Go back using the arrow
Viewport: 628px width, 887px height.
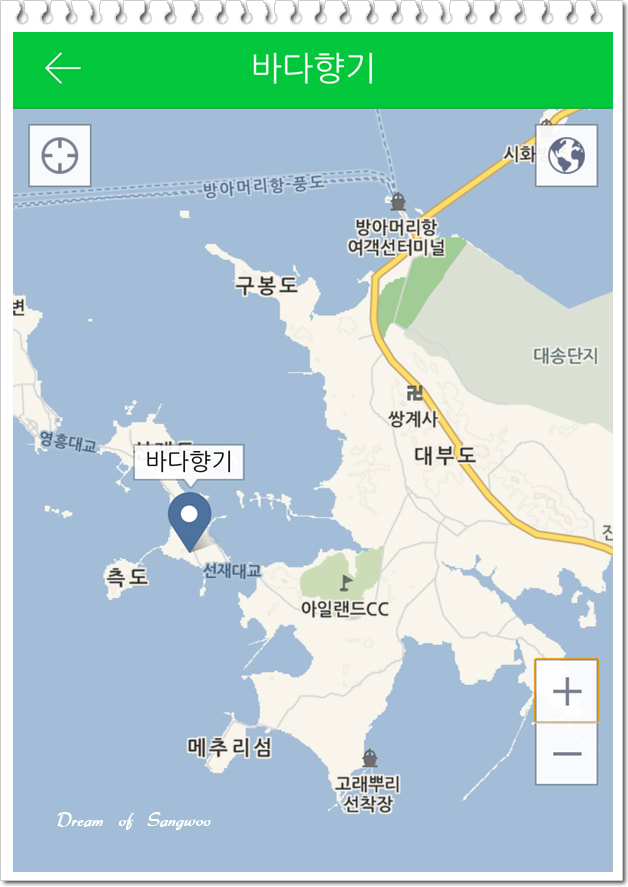tap(62, 68)
